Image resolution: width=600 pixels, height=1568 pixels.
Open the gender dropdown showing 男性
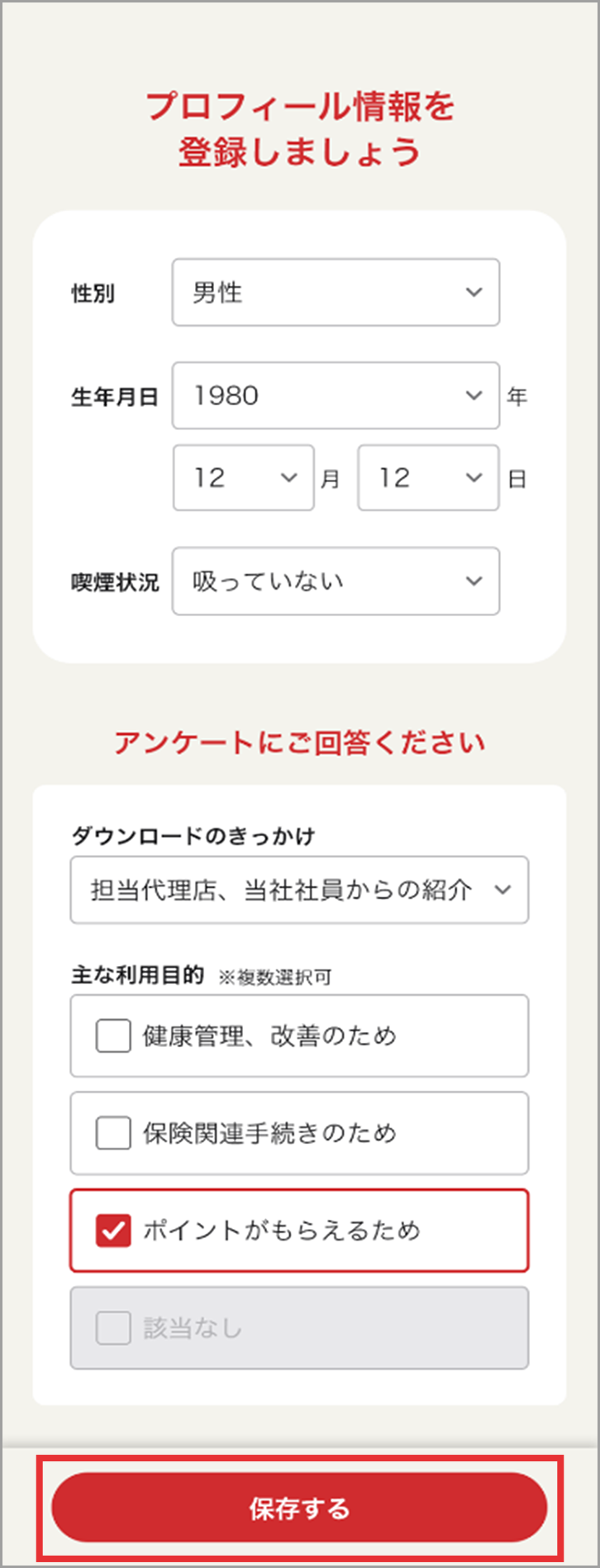335,292
